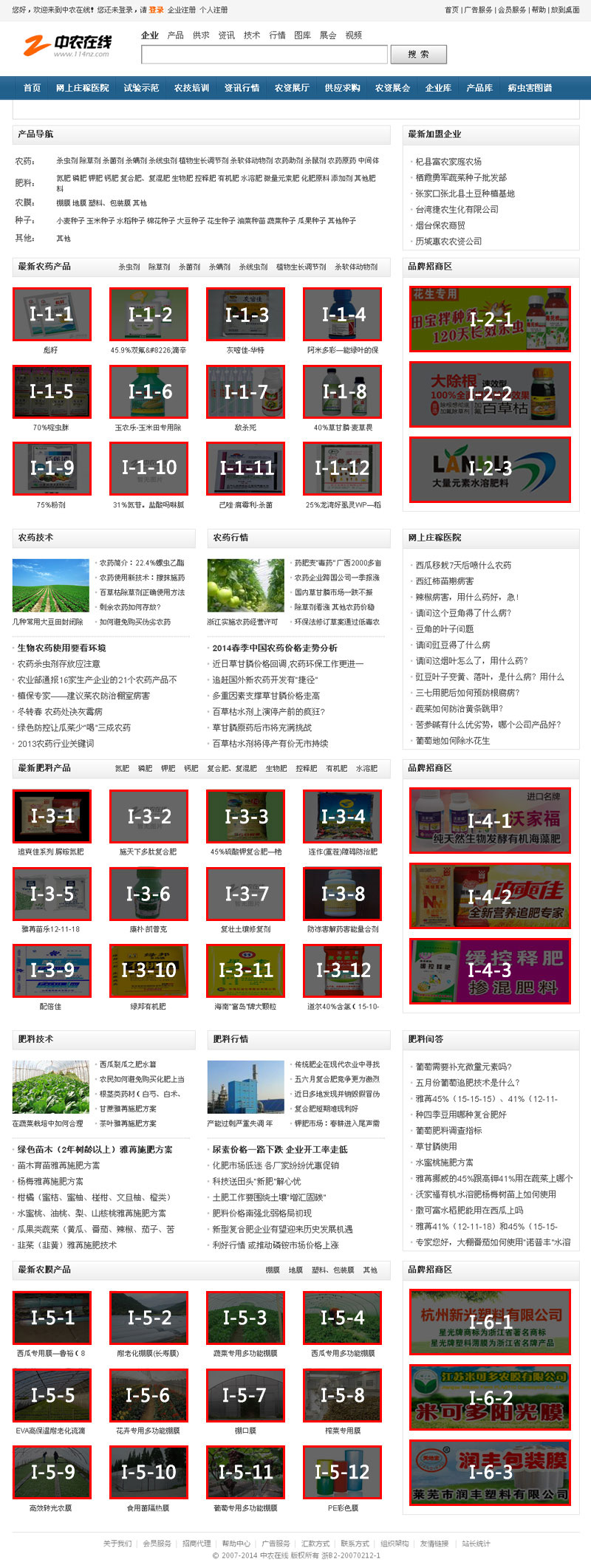591x1568 pixels.
Task: Open 病虫害图谱 navigation item
Action: pyautogui.click(x=530, y=88)
